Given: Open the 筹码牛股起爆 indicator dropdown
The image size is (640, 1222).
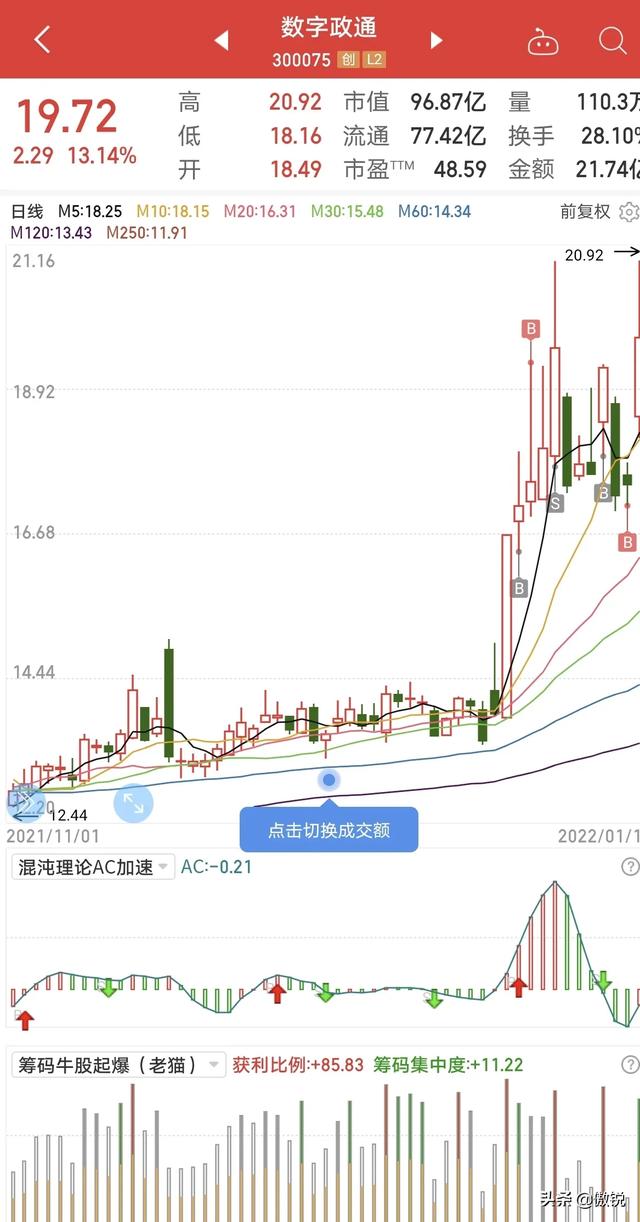Looking at the screenshot, I should pos(117,1065).
